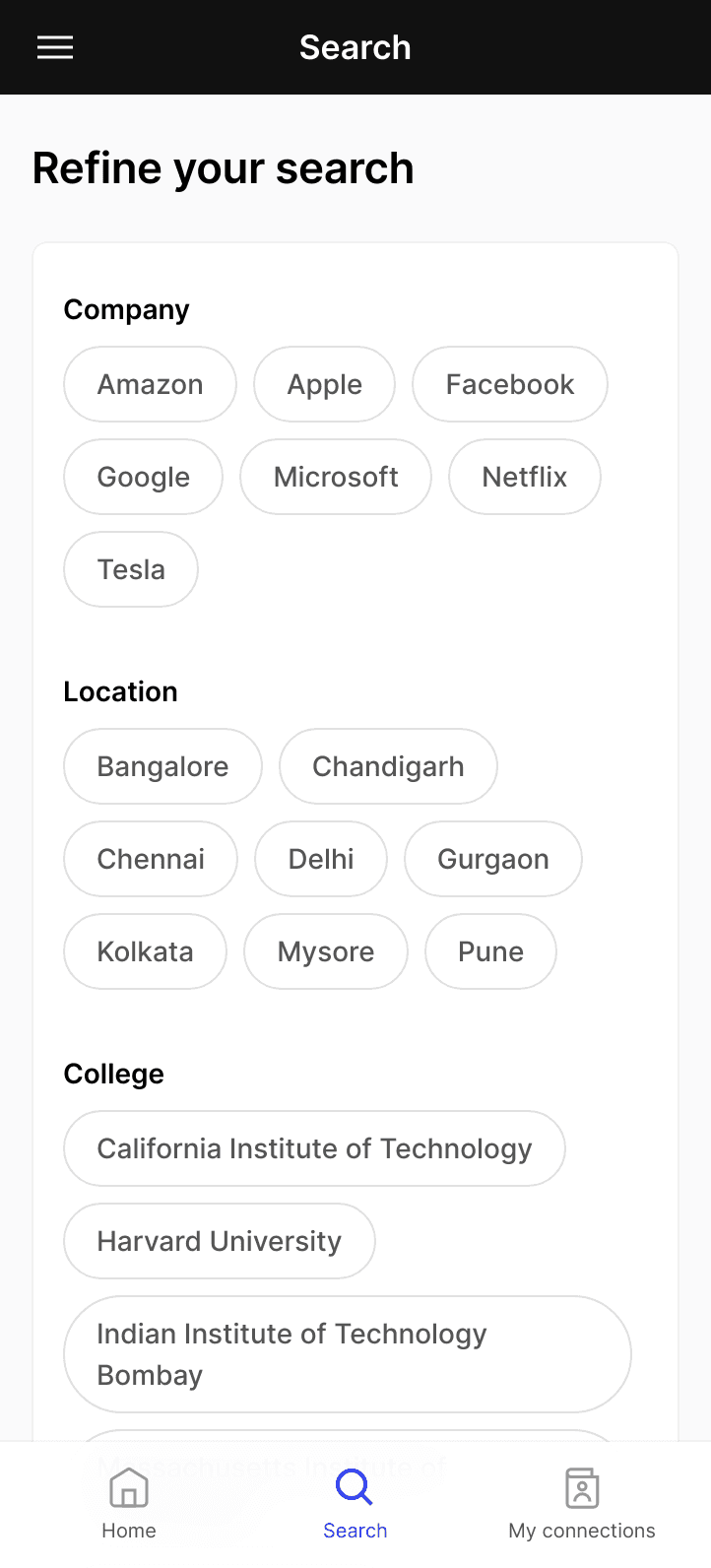Choose Chandigarh as location
The image size is (711, 1568).
(388, 766)
